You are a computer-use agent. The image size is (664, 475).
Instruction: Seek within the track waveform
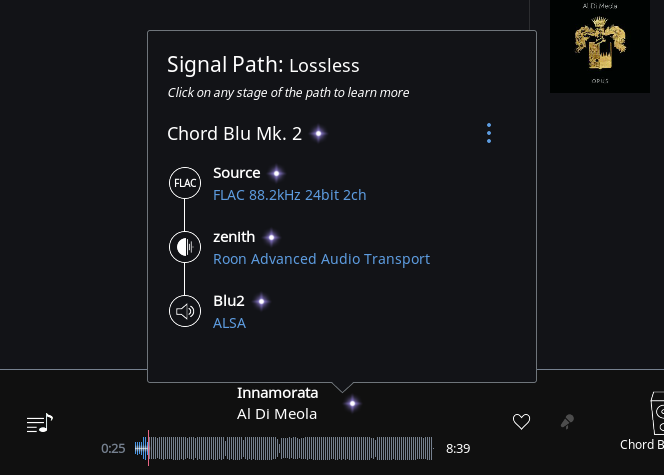(x=290, y=448)
